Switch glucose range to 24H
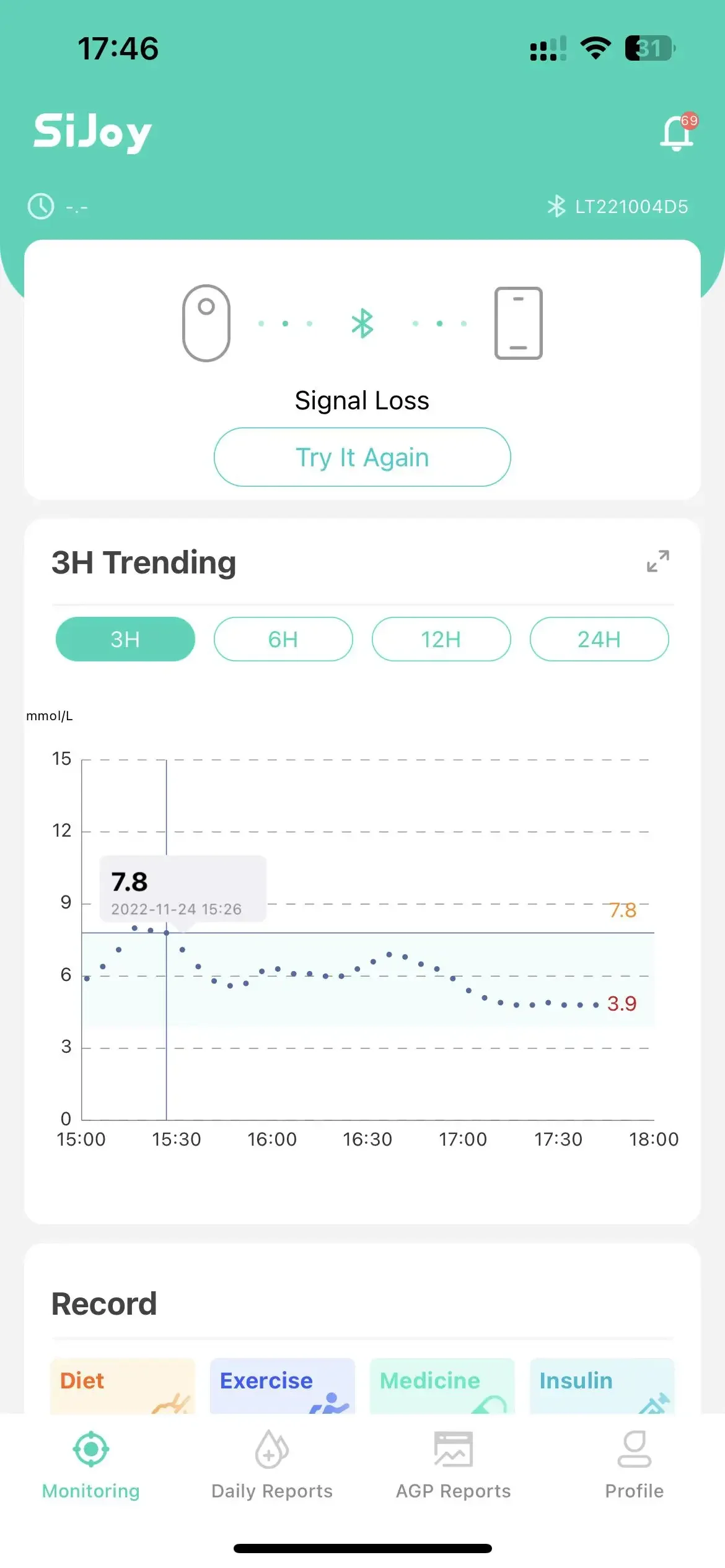This screenshot has height=1568, width=725. click(599, 639)
